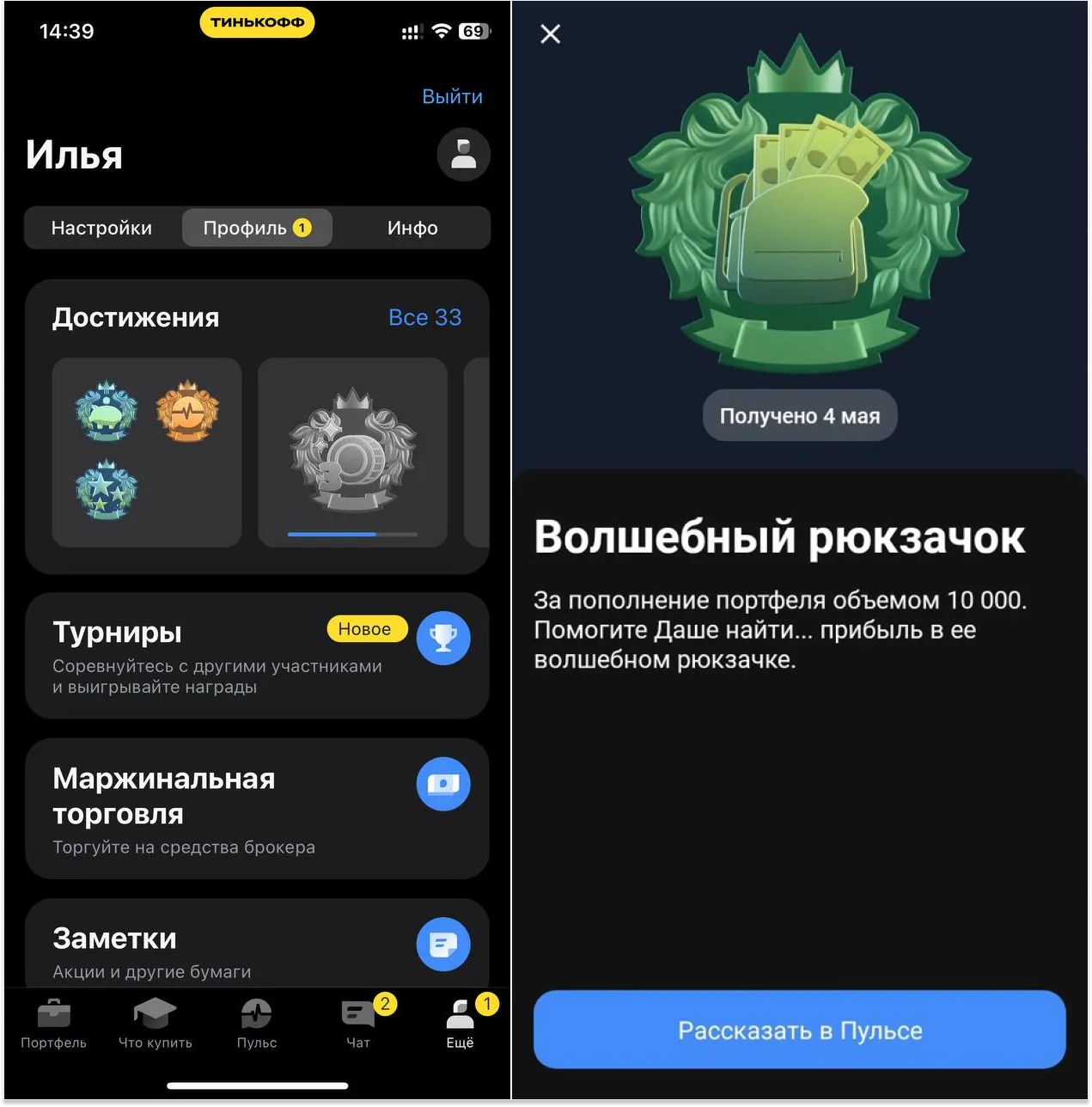Image resolution: width=1092 pixels, height=1107 pixels.
Task: Open the profile avatar icon
Action: coord(463,155)
